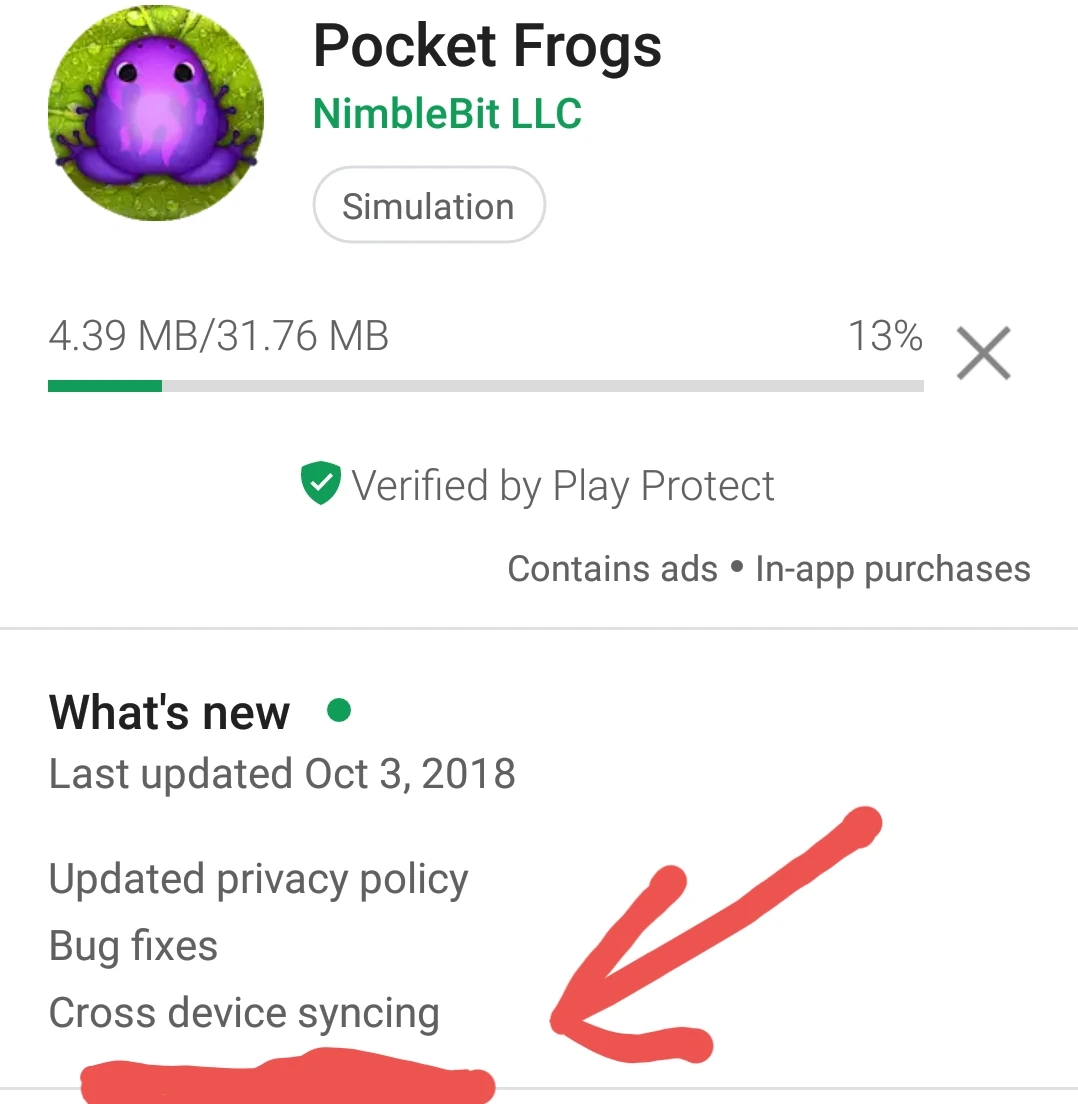Open the NimbleBit LLC developer page

point(447,113)
